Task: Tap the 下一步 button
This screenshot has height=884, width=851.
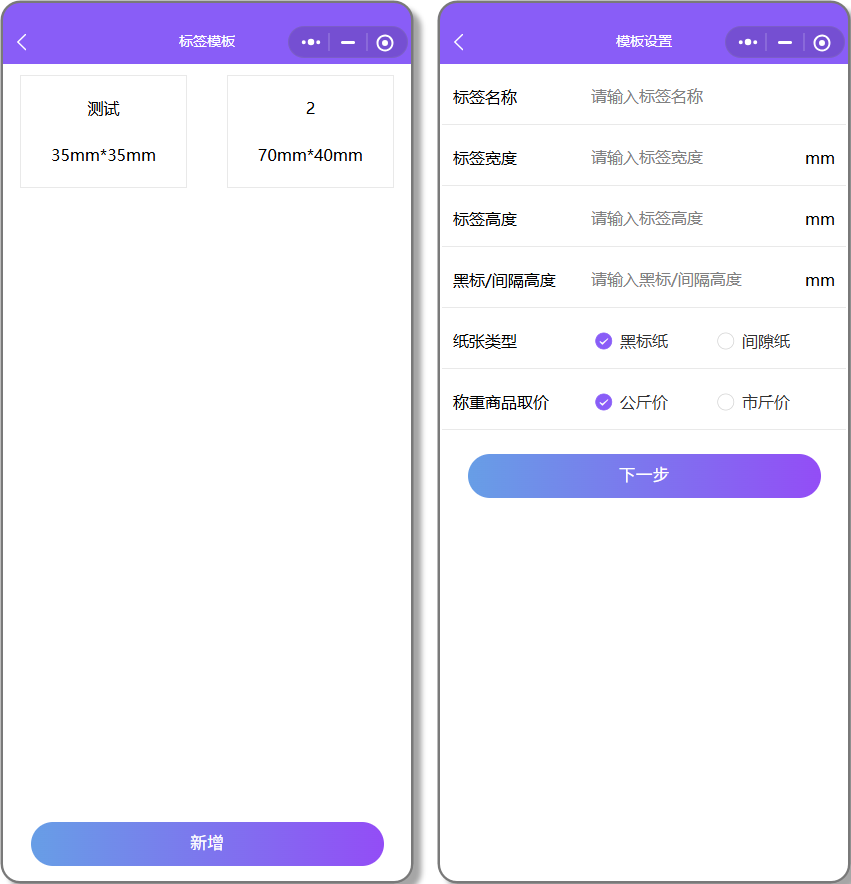Action: click(644, 475)
